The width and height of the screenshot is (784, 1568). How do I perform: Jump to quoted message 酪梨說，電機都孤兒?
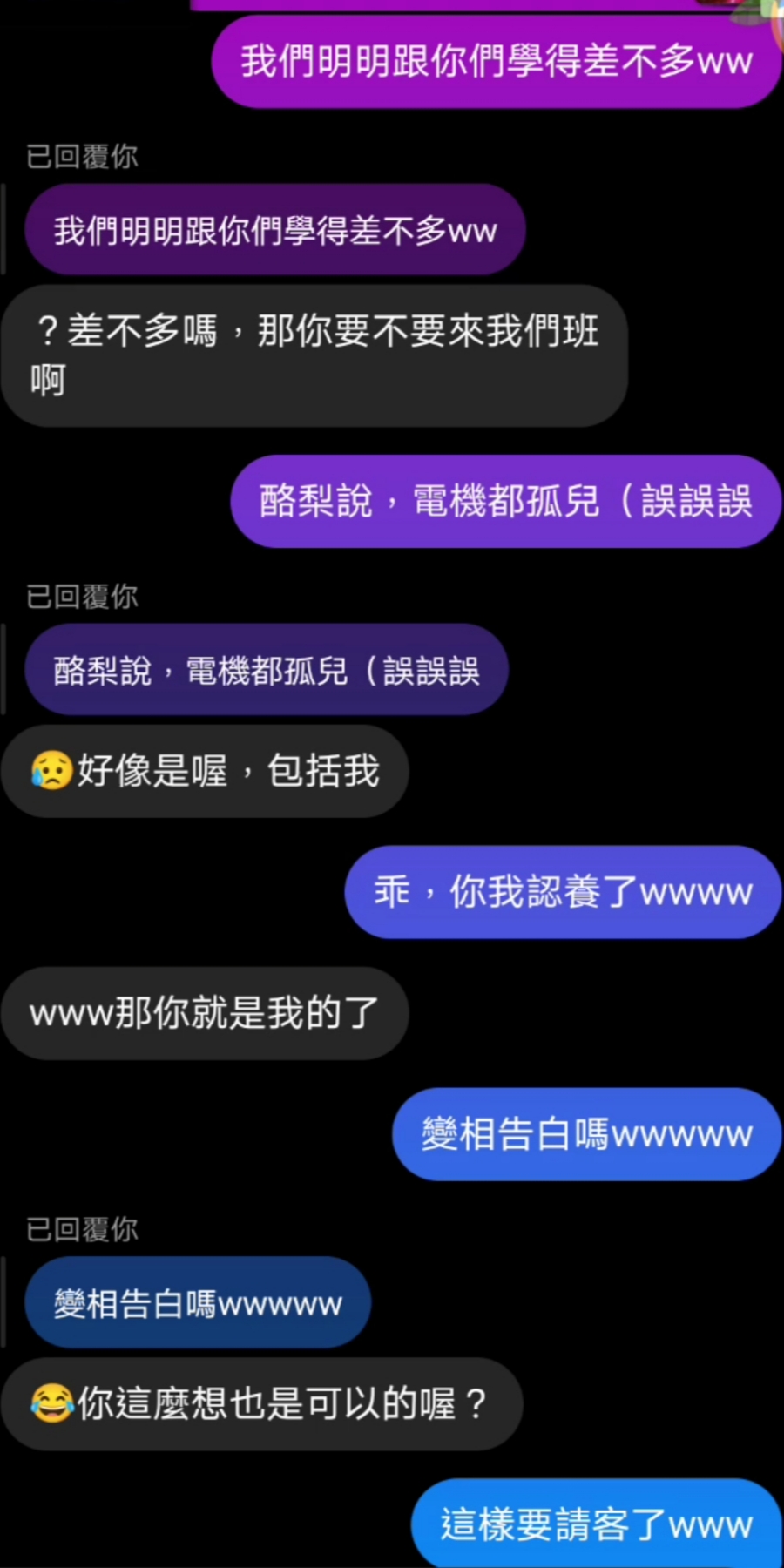point(266,670)
